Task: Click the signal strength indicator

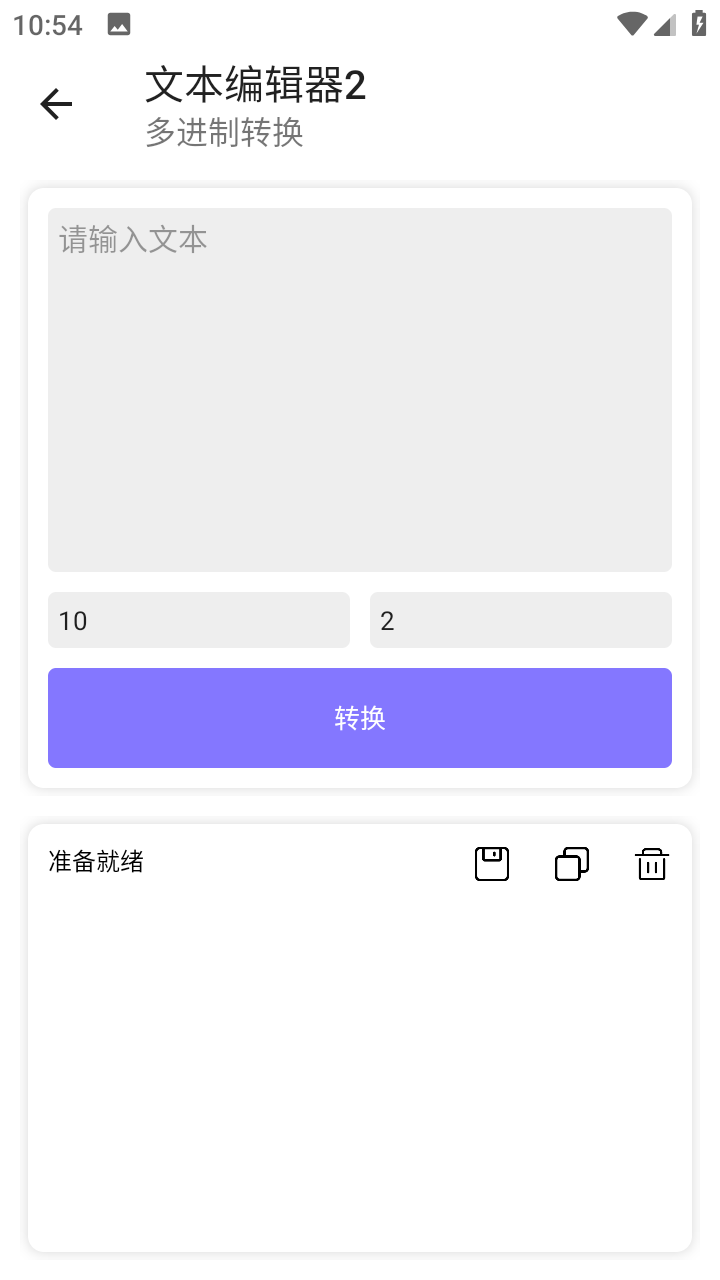Action: pyautogui.click(x=663, y=23)
